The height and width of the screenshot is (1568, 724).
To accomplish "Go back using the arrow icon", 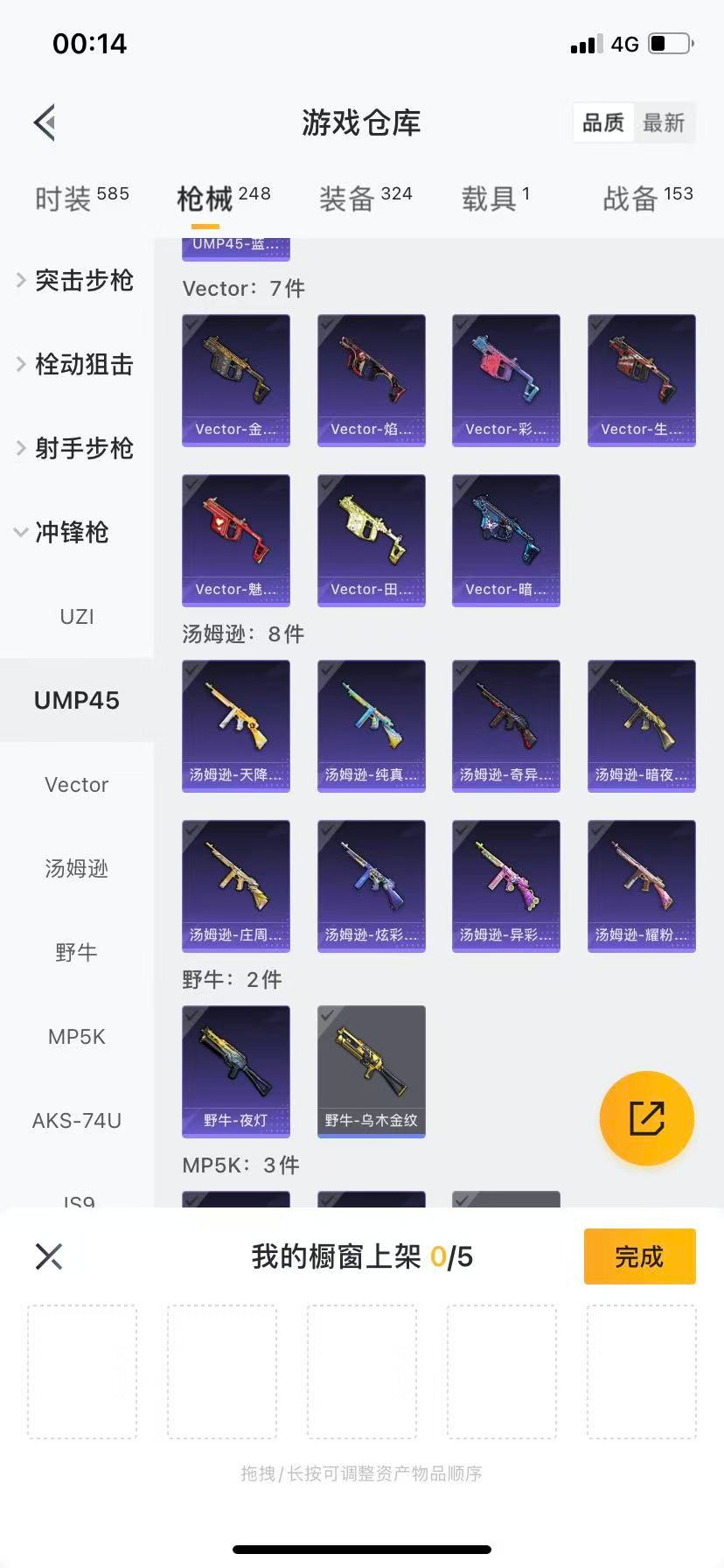I will point(45,122).
